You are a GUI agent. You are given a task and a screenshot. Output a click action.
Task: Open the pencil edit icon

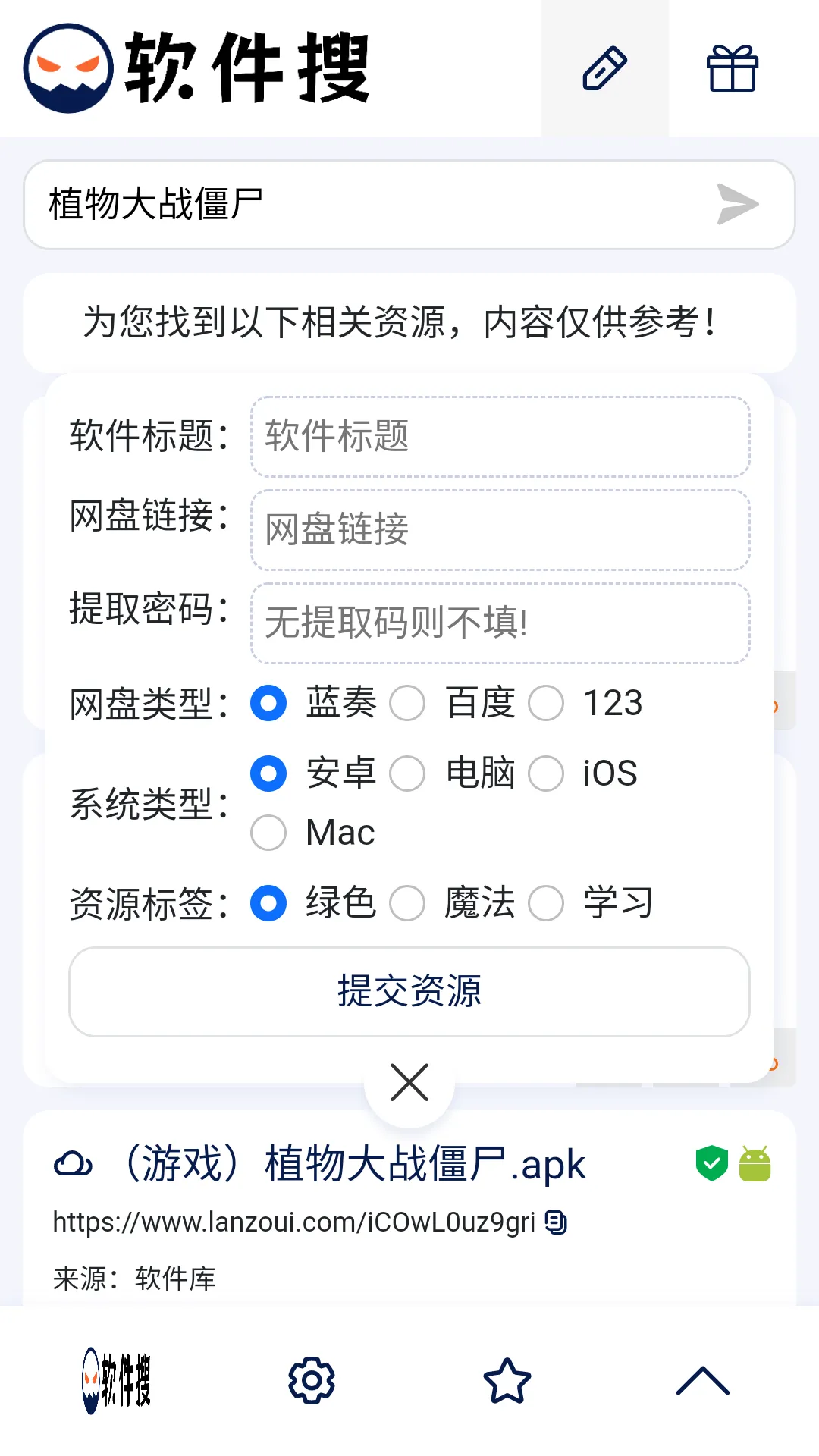click(x=604, y=68)
